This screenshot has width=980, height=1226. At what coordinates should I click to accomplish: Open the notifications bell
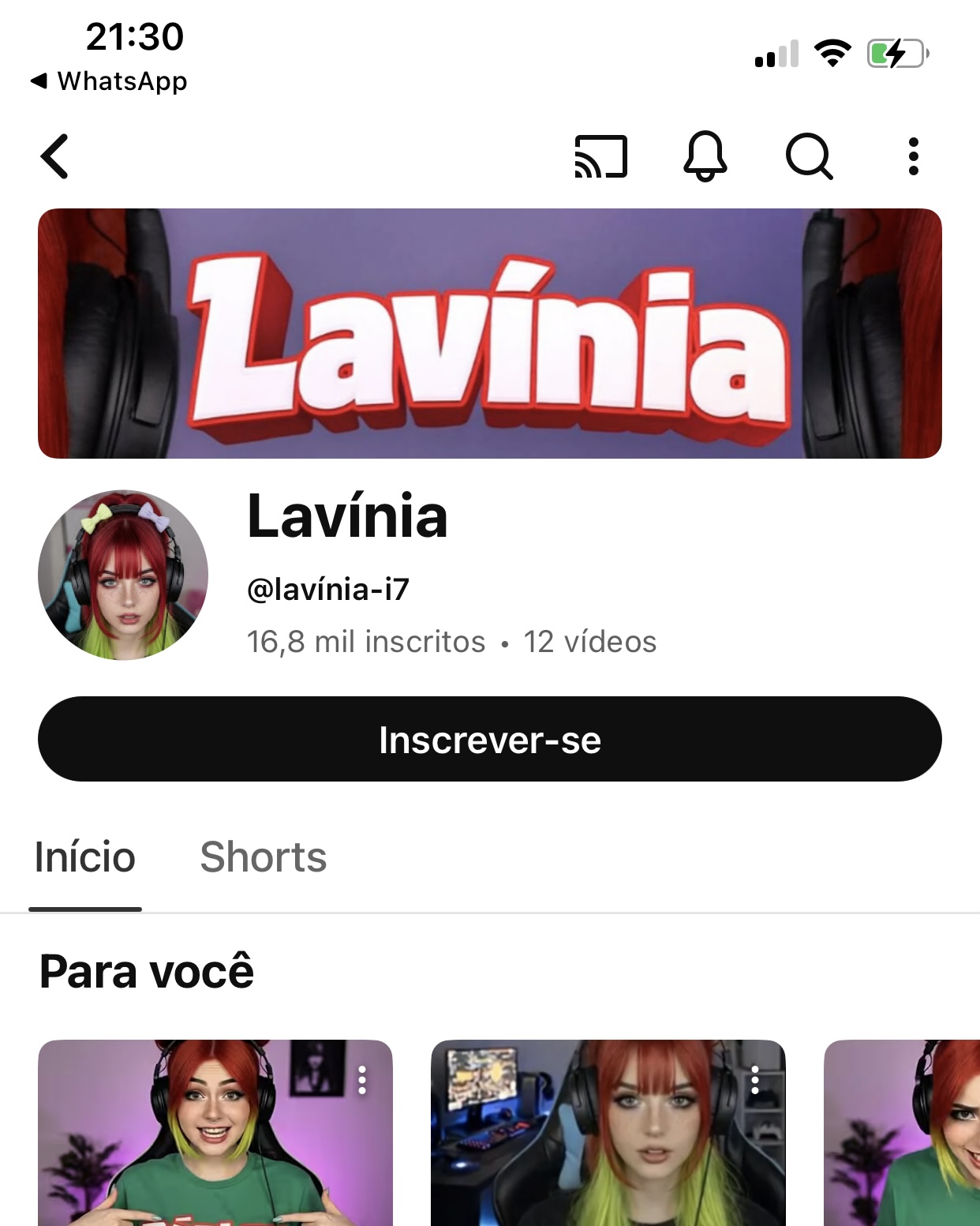pyautogui.click(x=705, y=156)
